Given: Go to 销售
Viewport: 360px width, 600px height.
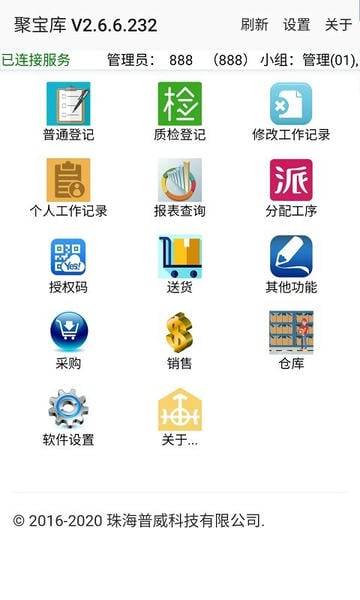Looking at the screenshot, I should pyautogui.click(x=180, y=341).
